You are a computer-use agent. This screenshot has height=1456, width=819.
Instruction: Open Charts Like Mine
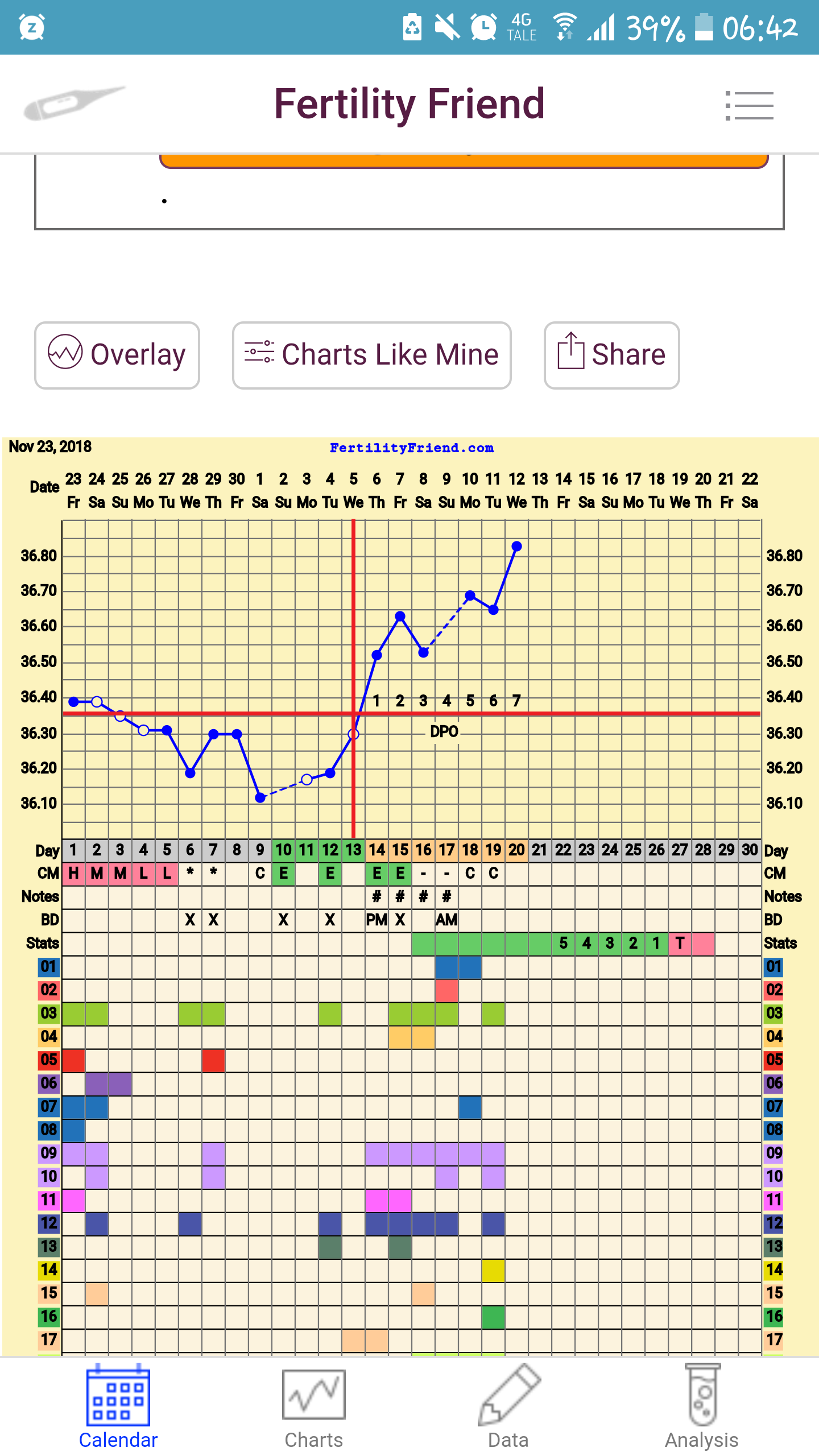click(x=372, y=355)
